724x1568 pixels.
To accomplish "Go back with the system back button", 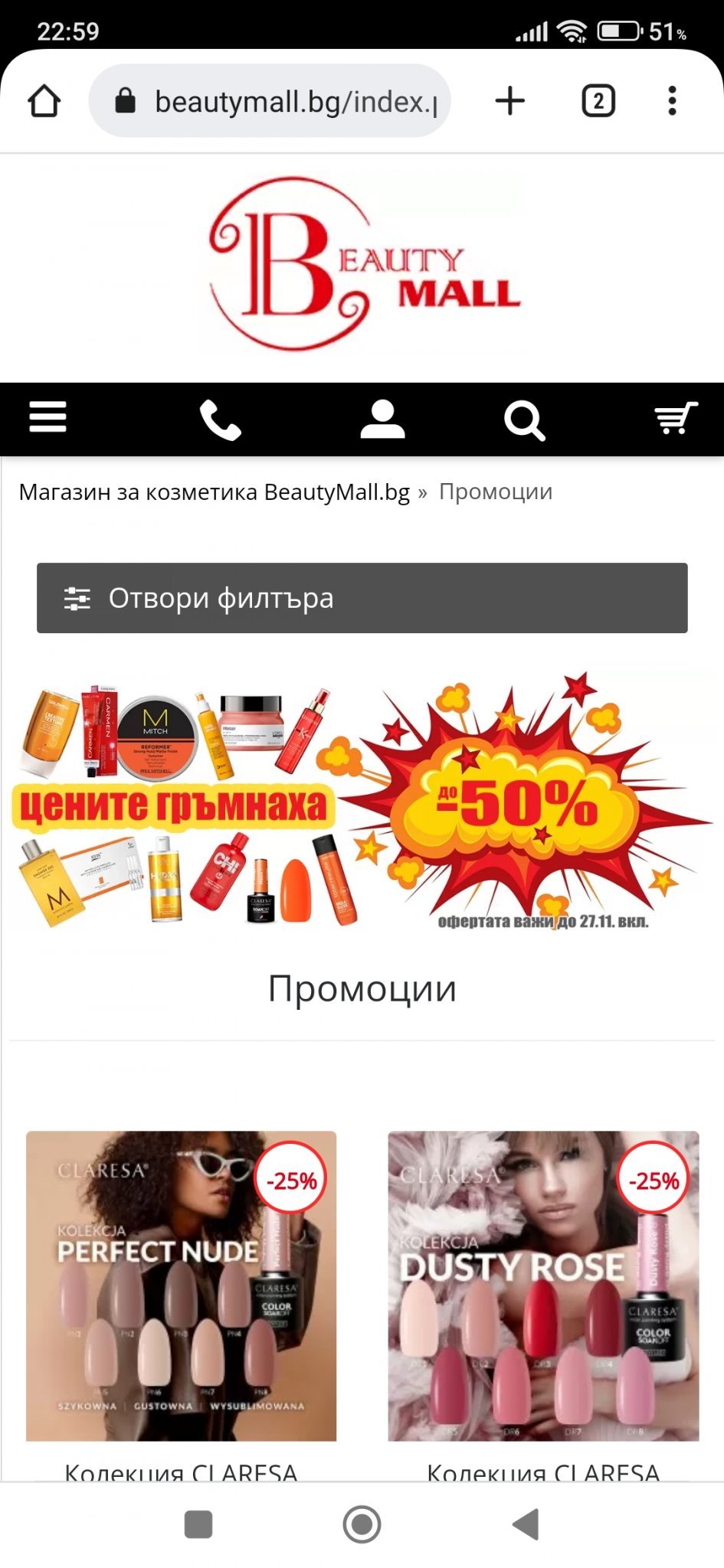I will (x=526, y=1524).
